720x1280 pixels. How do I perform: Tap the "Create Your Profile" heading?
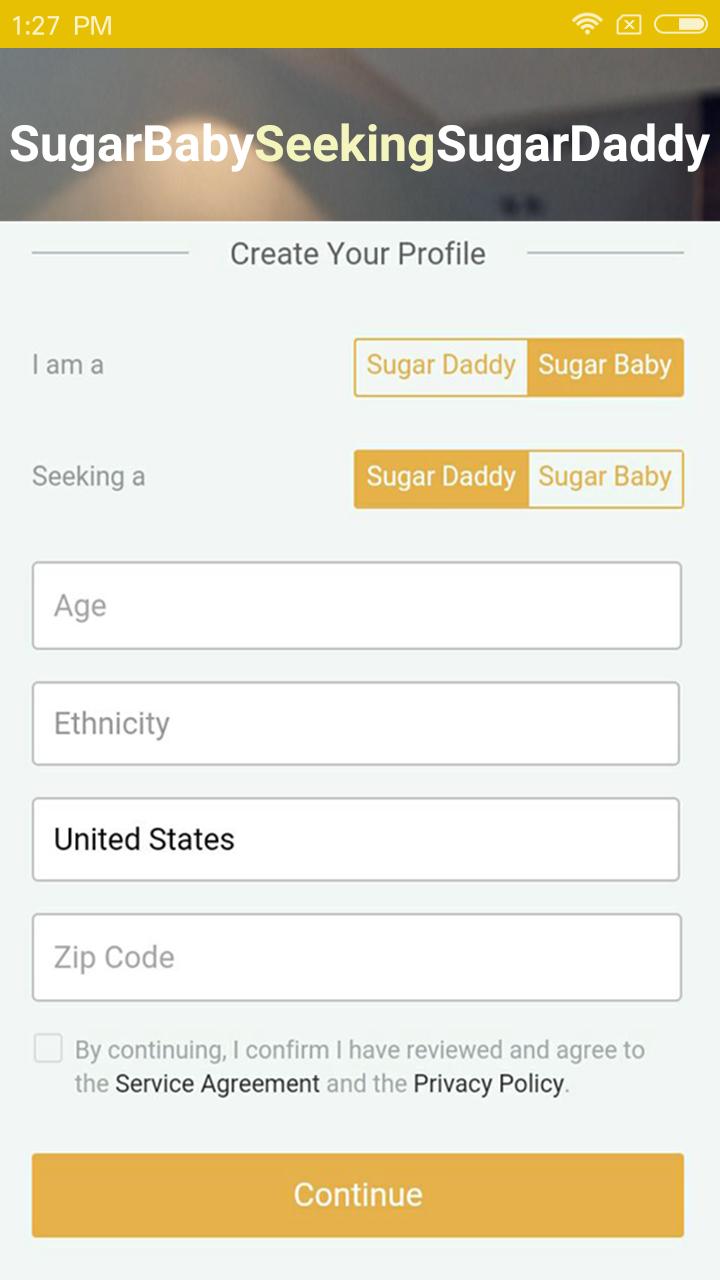[358, 254]
